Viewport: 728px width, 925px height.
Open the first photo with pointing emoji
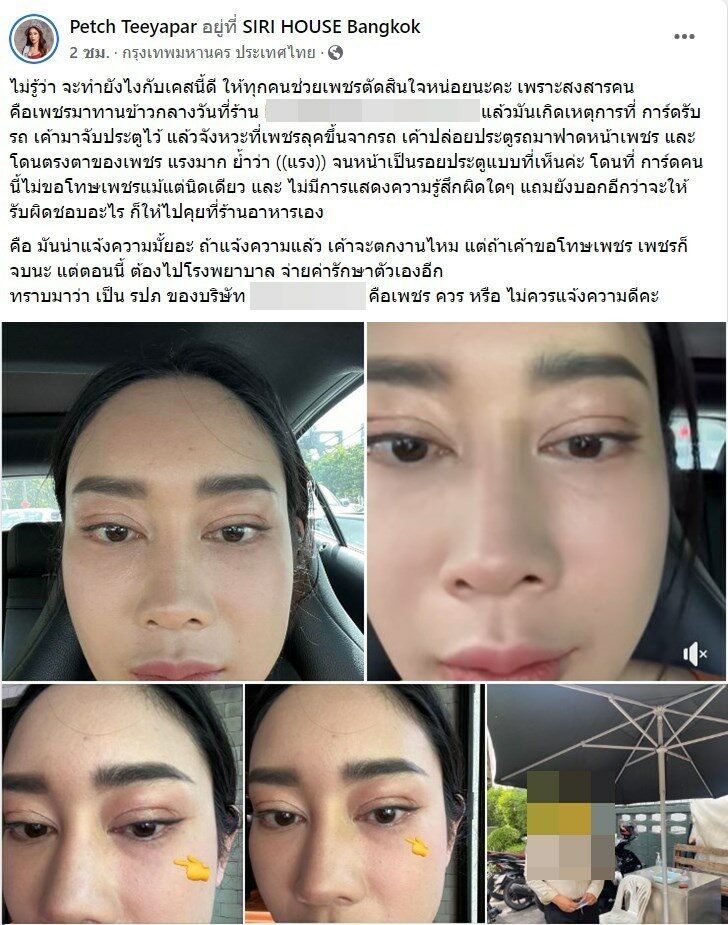pos(121,803)
